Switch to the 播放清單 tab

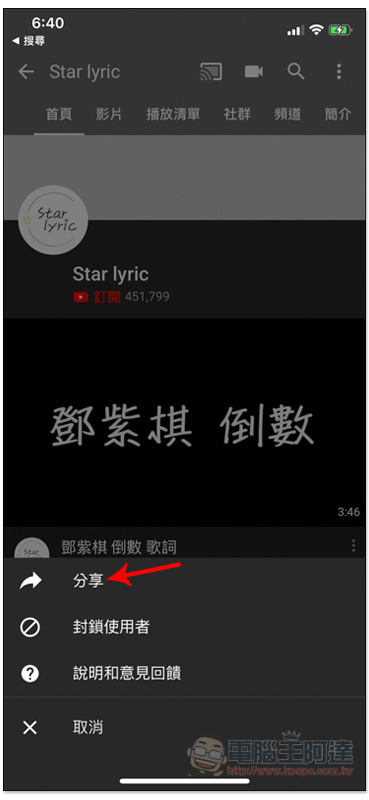click(173, 114)
